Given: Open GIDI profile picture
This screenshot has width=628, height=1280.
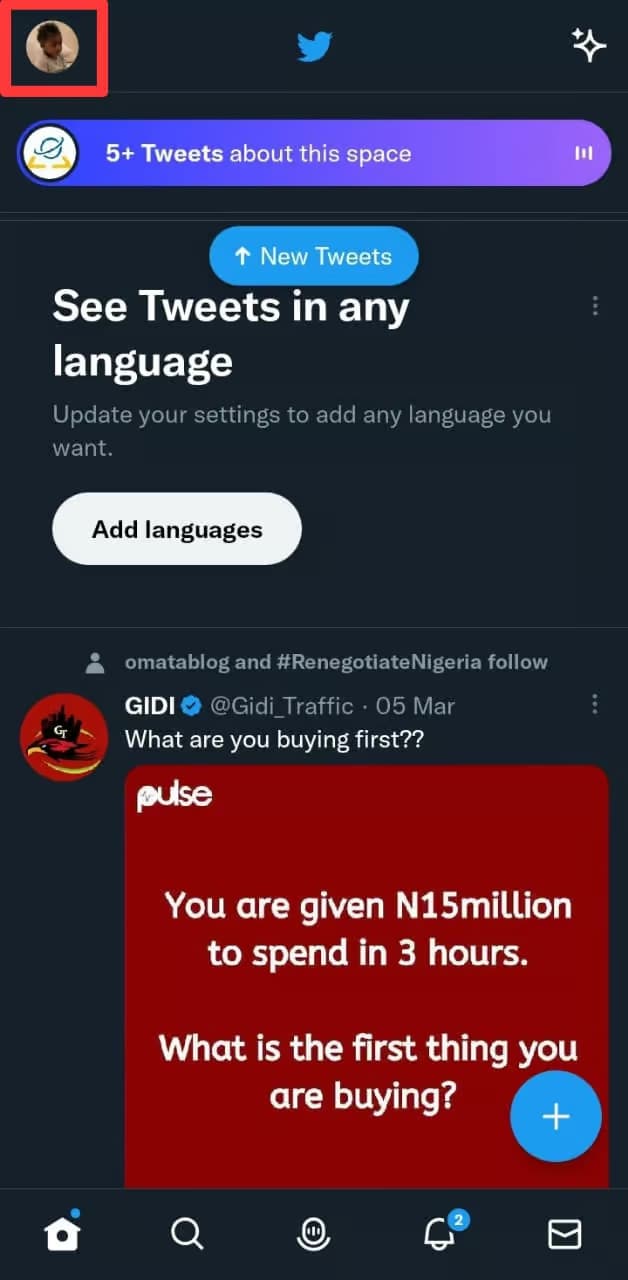Looking at the screenshot, I should pyautogui.click(x=64, y=737).
